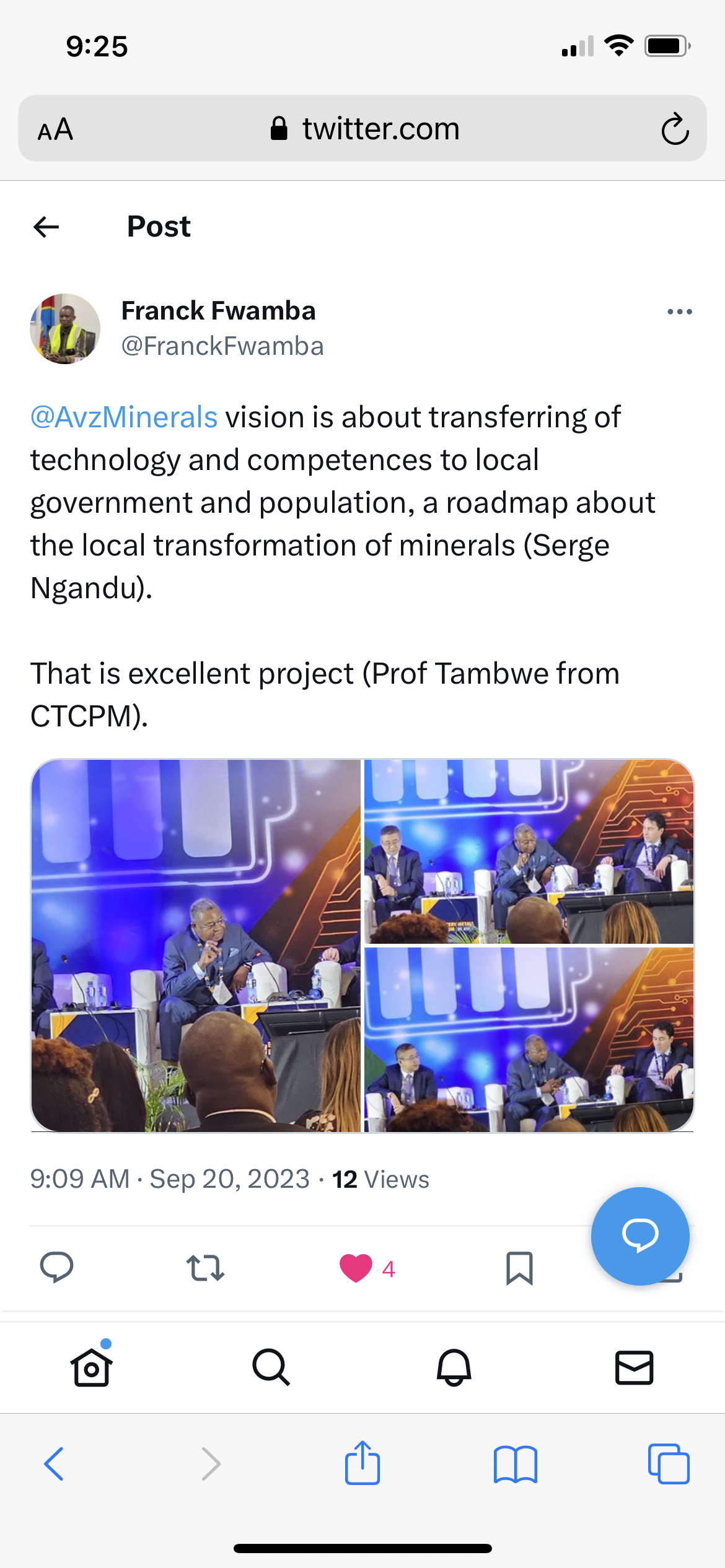Open the three-dot menu on Franck Fwamba's post

[x=680, y=311]
